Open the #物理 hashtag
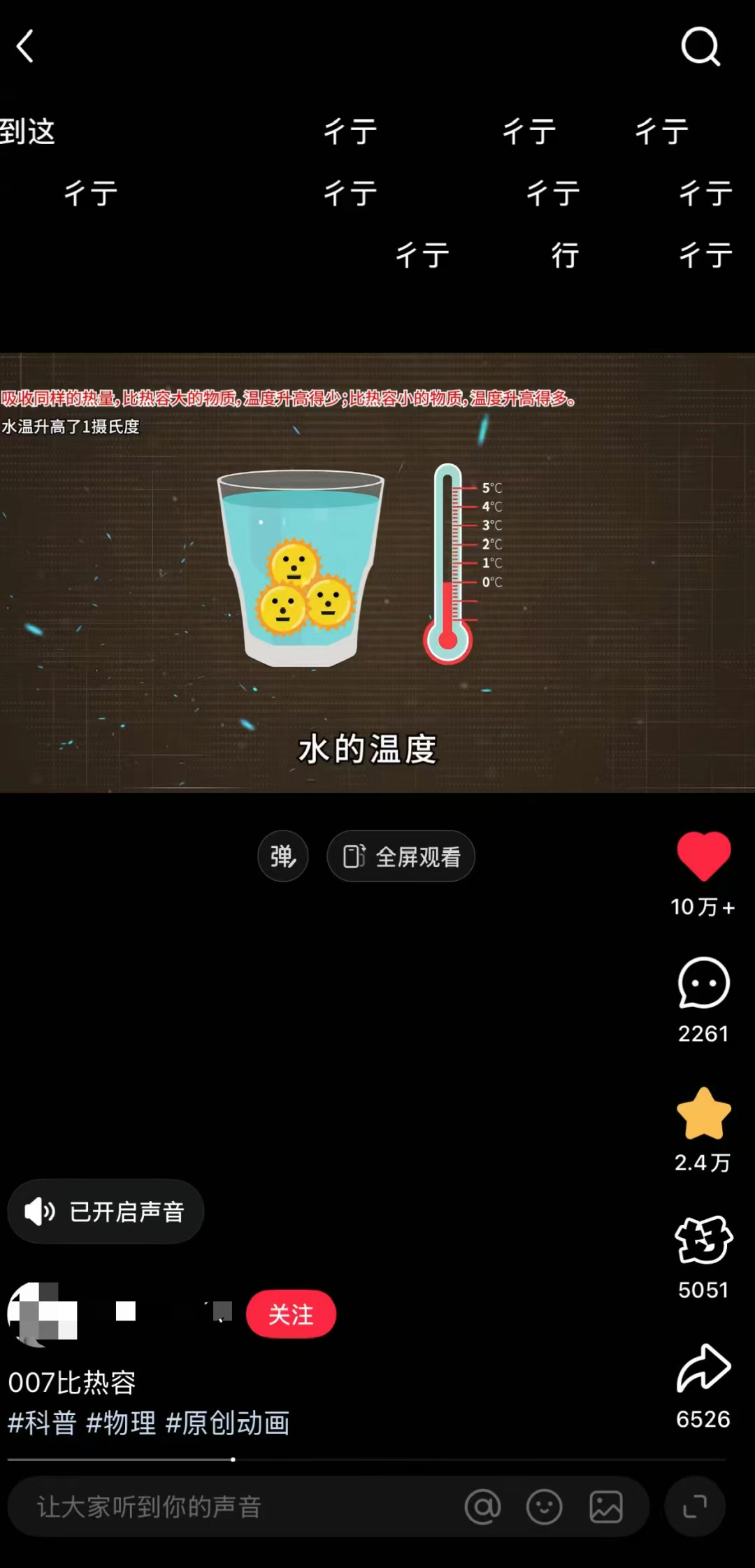Screen dimensions: 755x1568 (x=121, y=1423)
